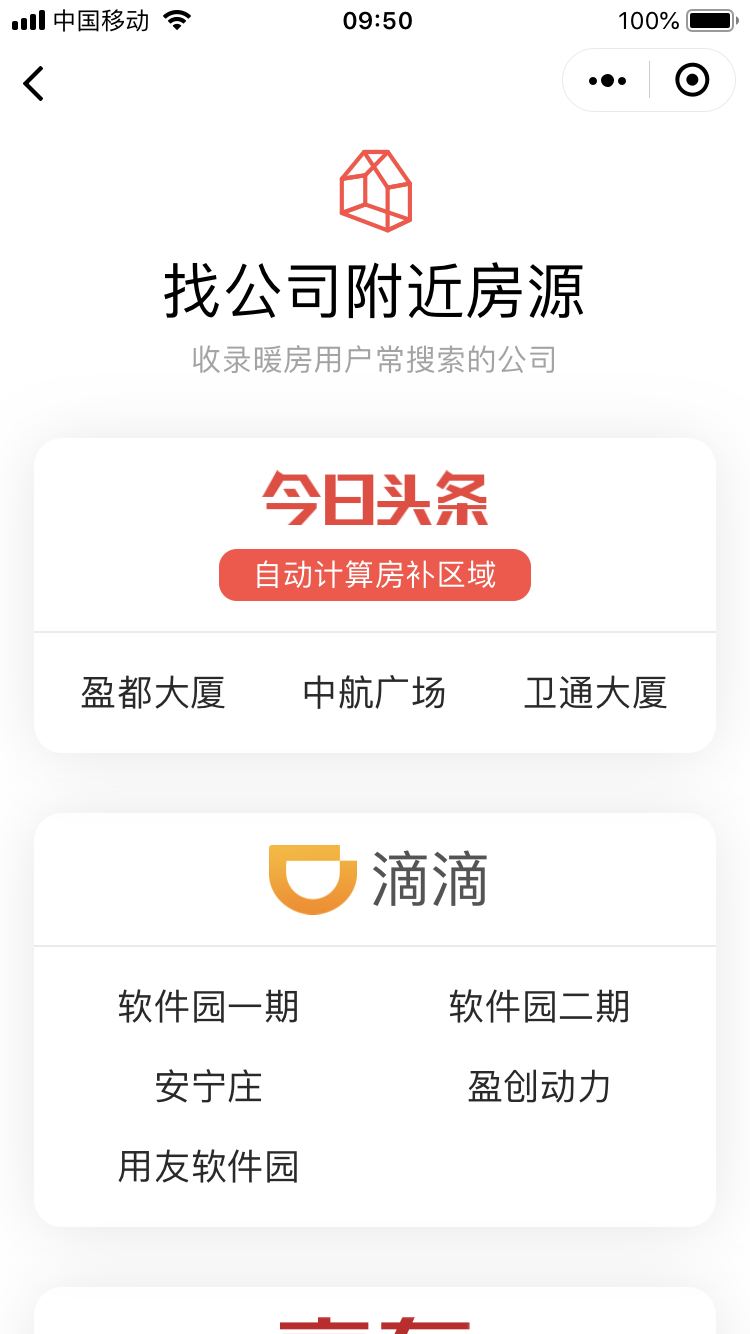Close the mini program with the circle button

pos(692,80)
